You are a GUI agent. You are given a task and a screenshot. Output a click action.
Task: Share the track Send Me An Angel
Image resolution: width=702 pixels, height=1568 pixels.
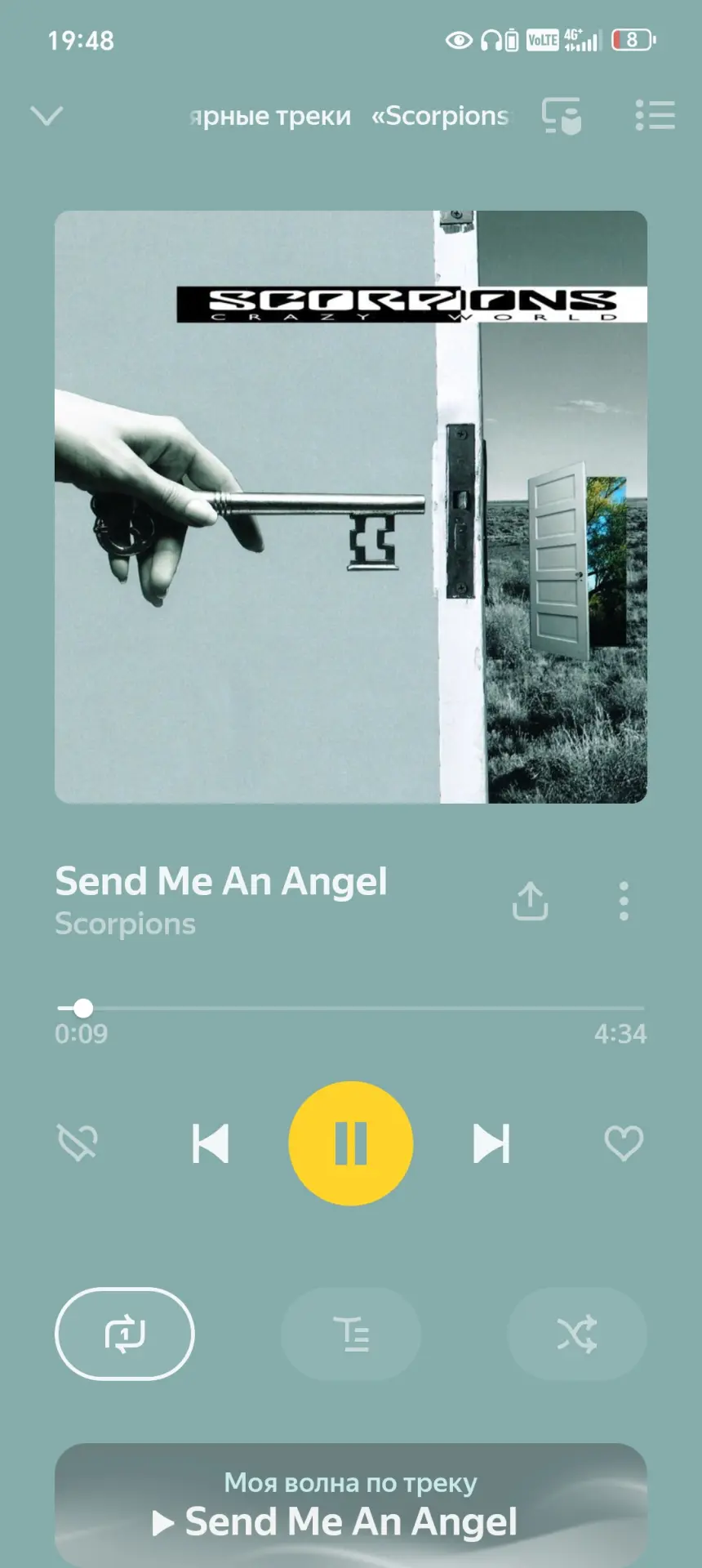530,901
